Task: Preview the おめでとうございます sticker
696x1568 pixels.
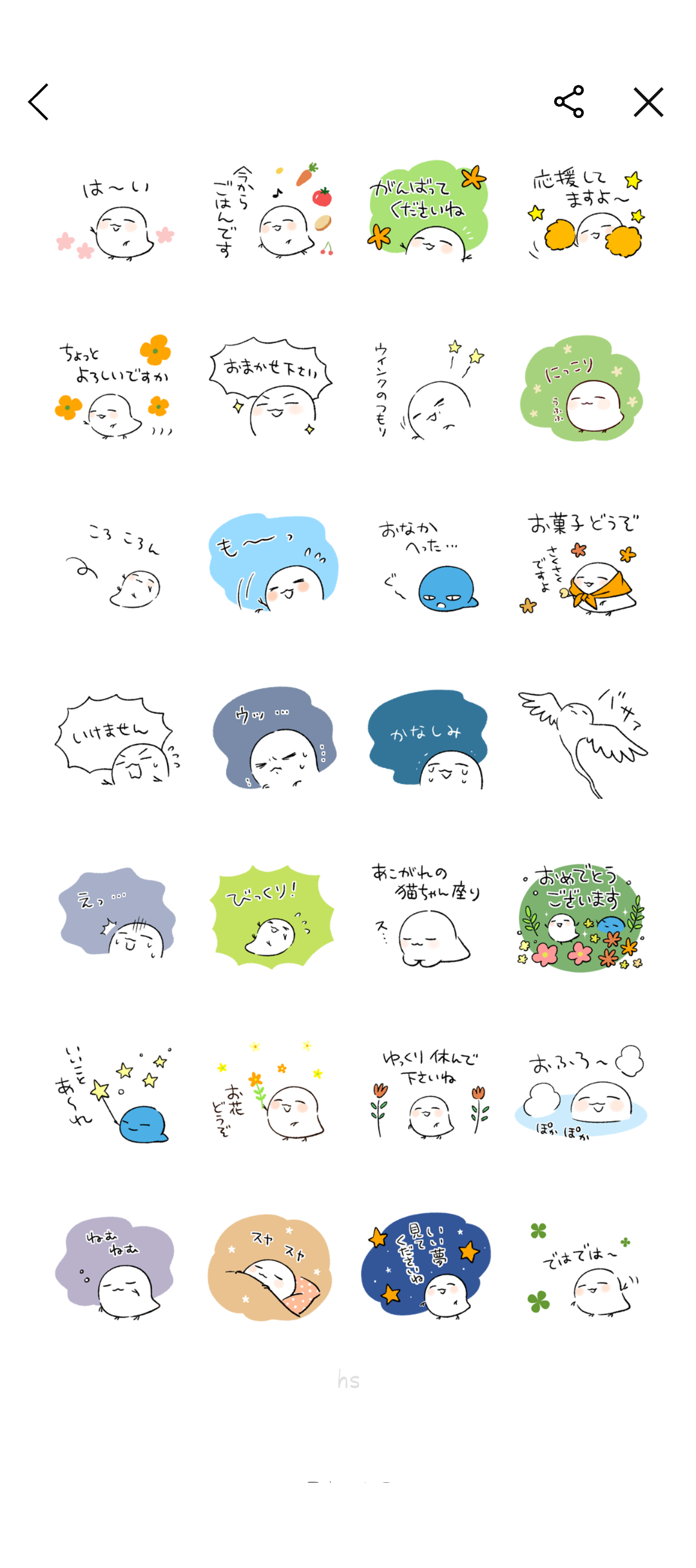Action: coord(582,917)
